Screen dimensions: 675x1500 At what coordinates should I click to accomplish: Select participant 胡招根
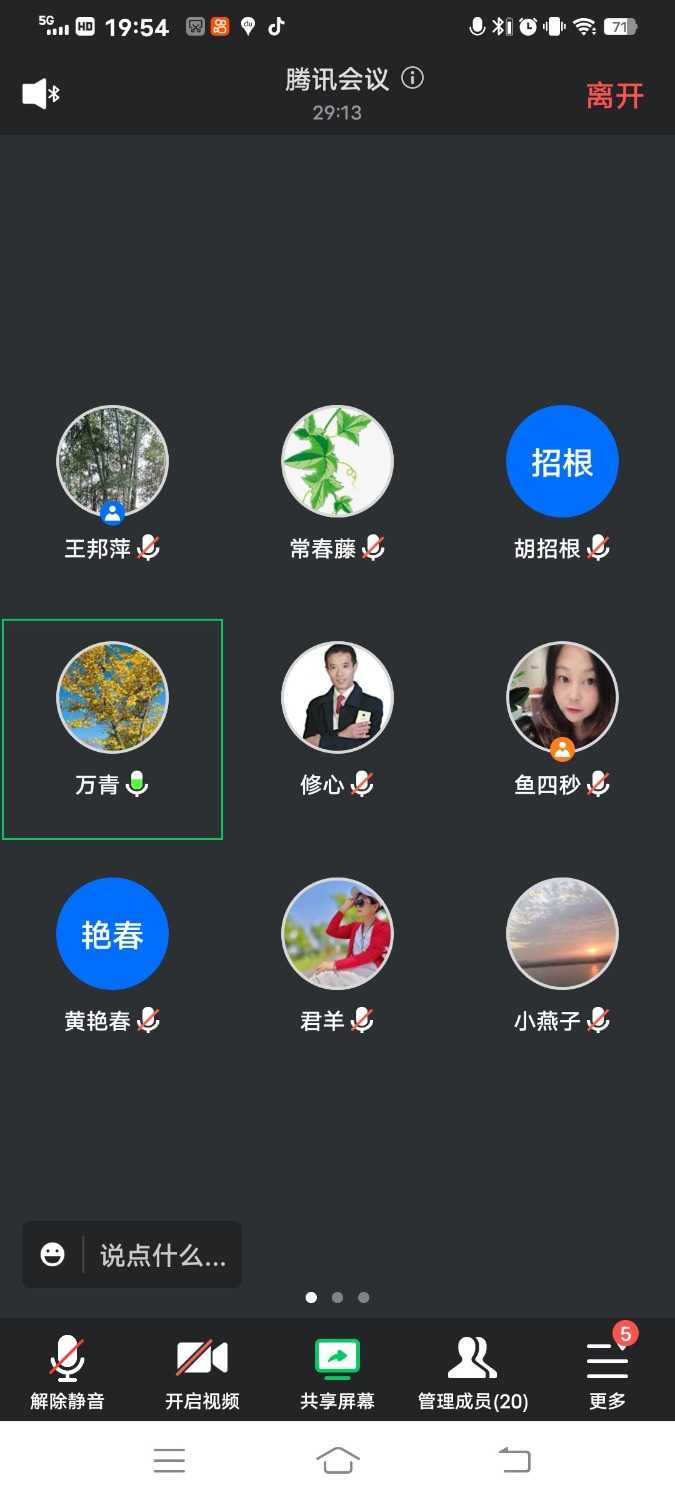tap(562, 462)
